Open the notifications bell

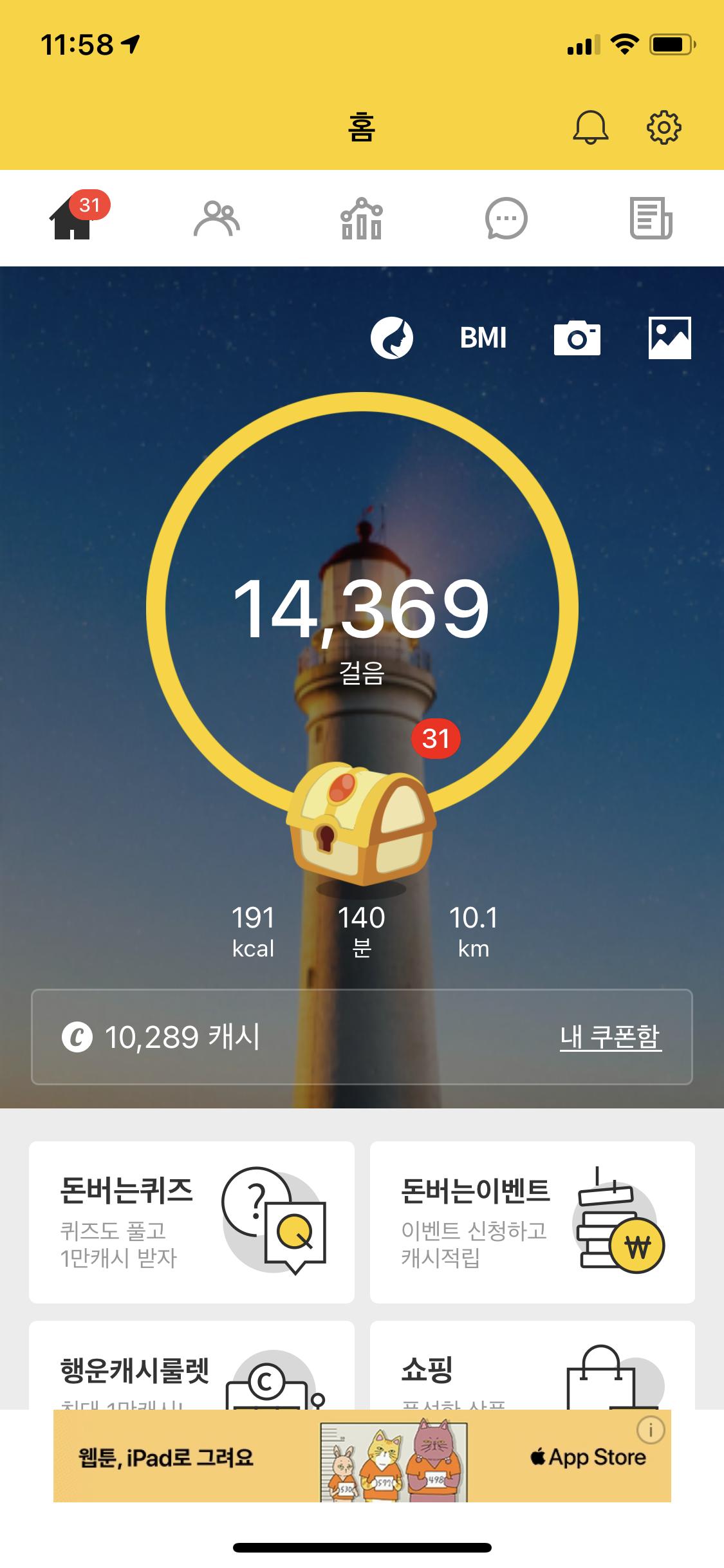[590, 127]
